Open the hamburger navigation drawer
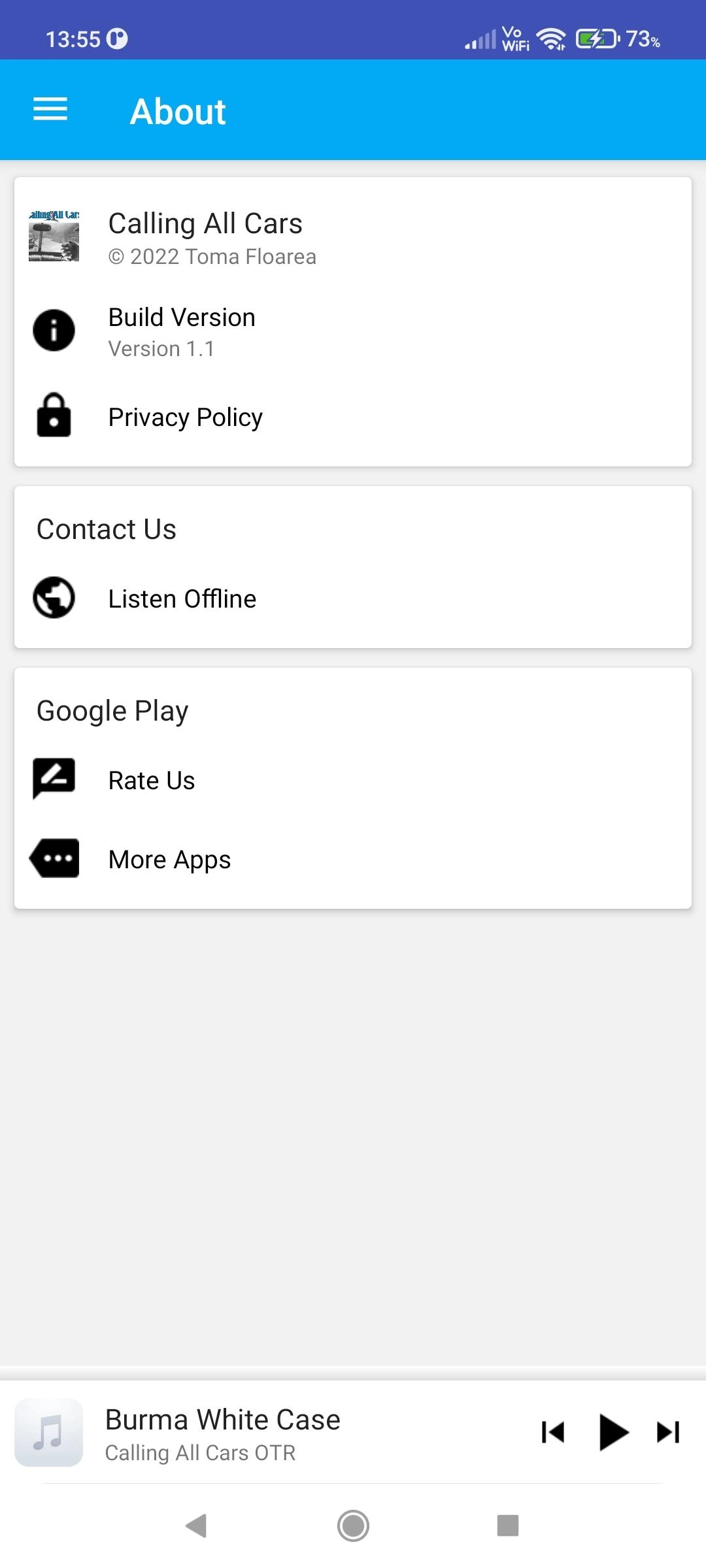 (50, 109)
